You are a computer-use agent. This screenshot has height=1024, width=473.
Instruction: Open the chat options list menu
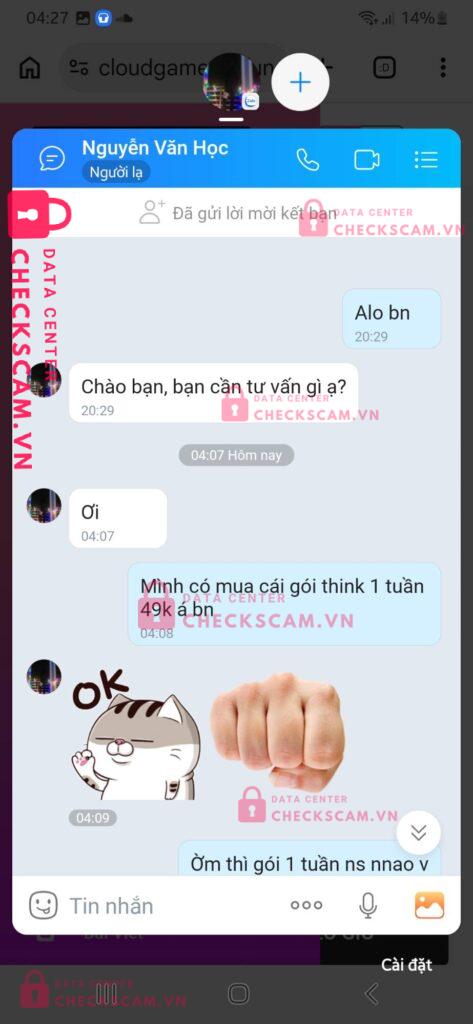[x=426, y=159]
